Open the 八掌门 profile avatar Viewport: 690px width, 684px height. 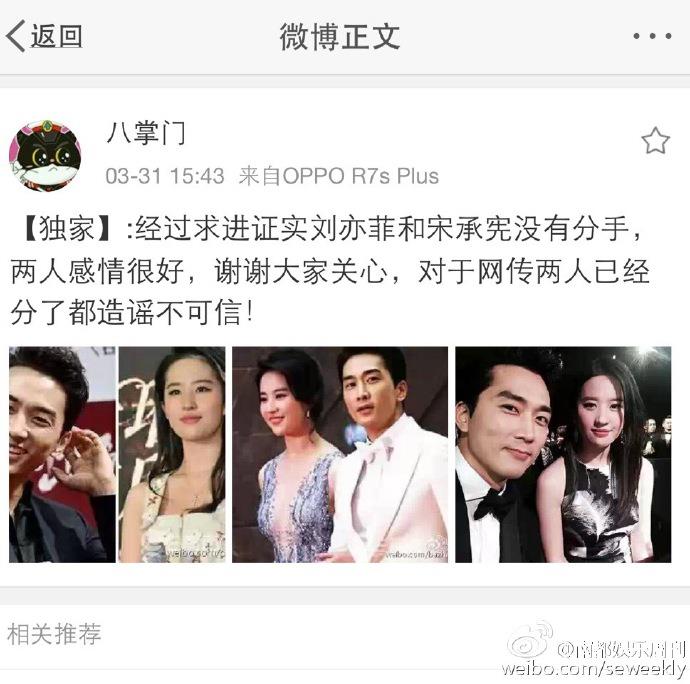point(44,156)
